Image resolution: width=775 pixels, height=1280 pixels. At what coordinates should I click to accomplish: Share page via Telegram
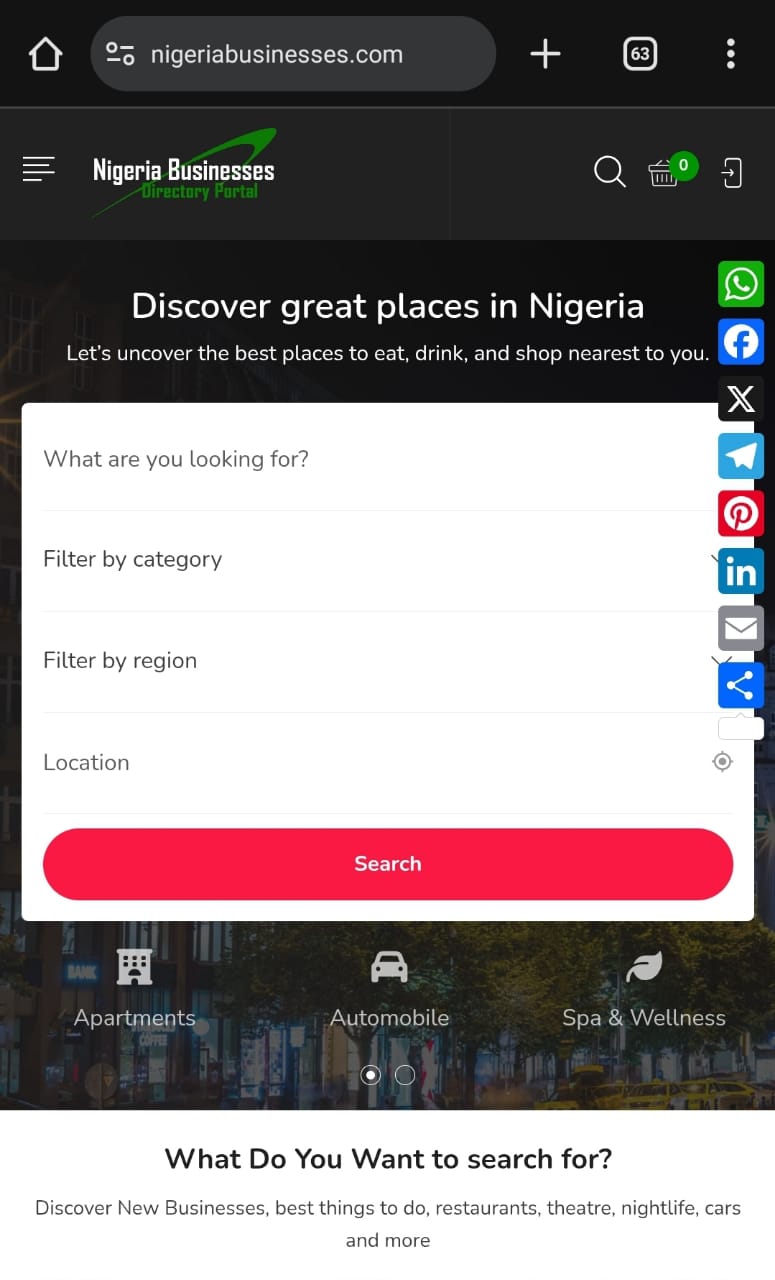pos(741,457)
